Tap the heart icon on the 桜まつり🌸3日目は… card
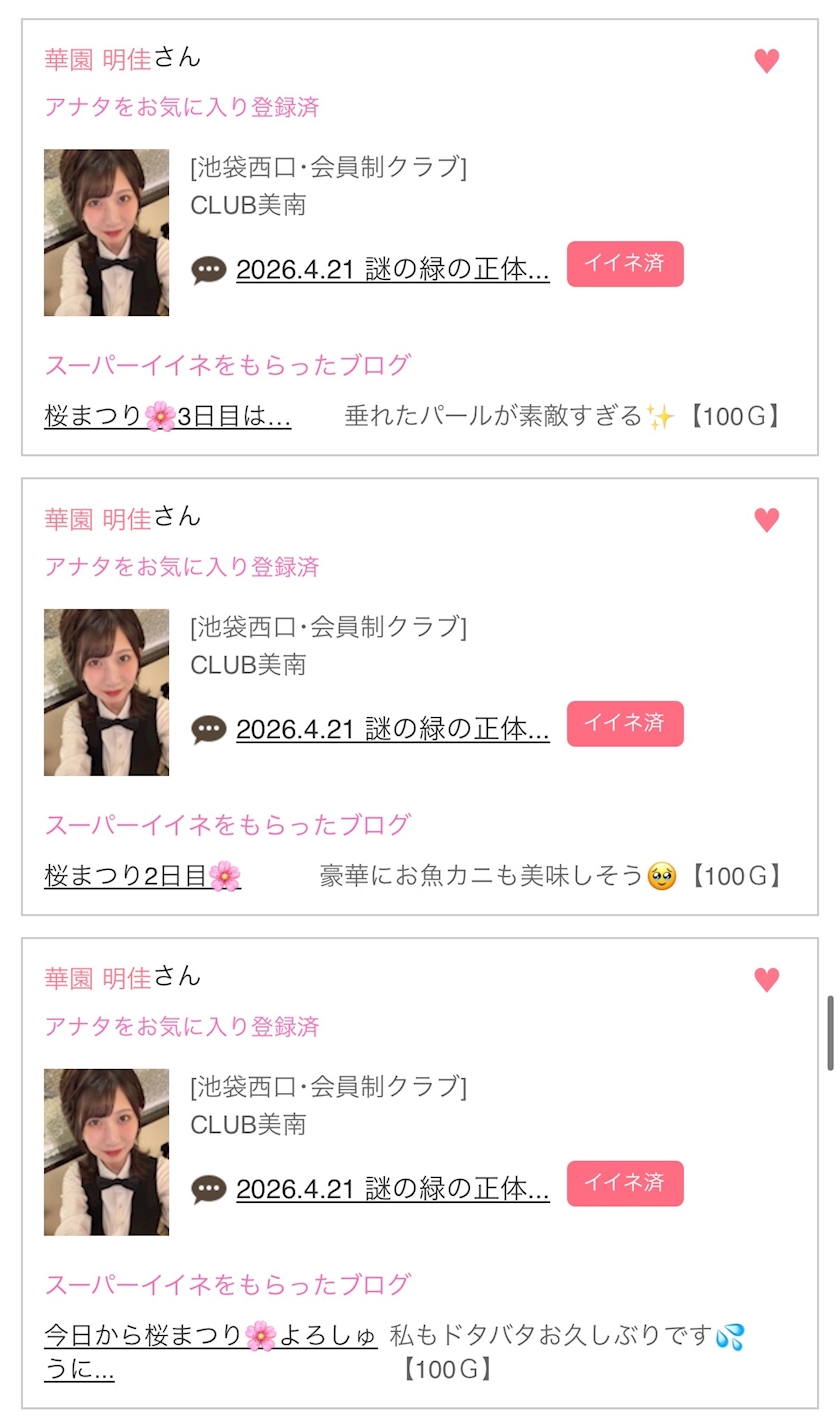The width and height of the screenshot is (840, 1424). (x=766, y=61)
